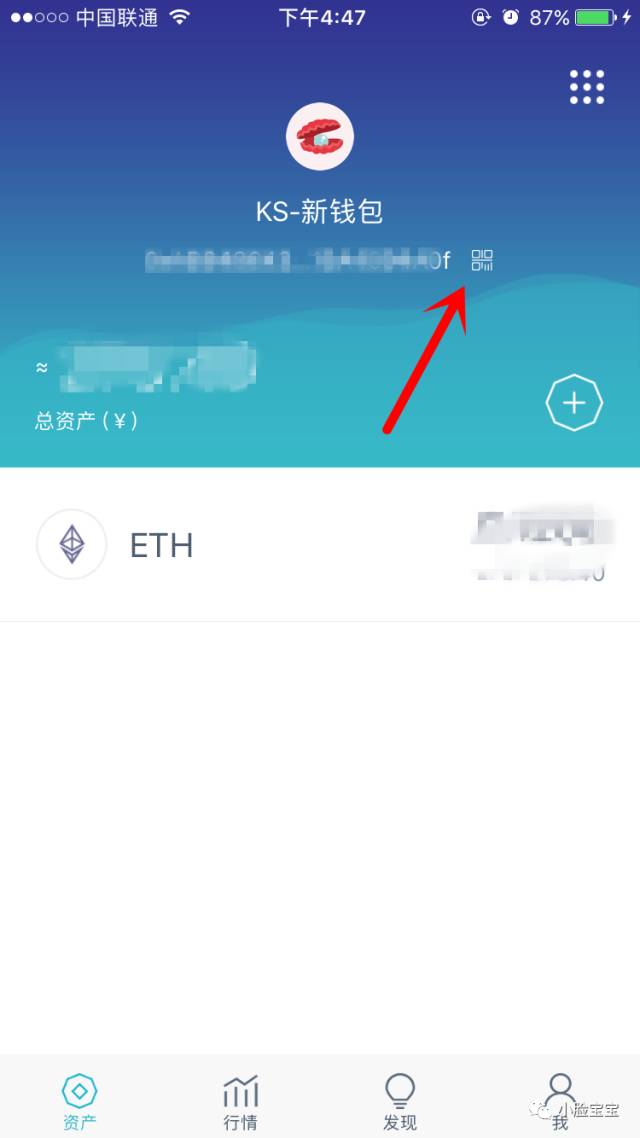This screenshot has height=1138, width=640.
Task: Add a new asset with plus button
Action: [574, 403]
